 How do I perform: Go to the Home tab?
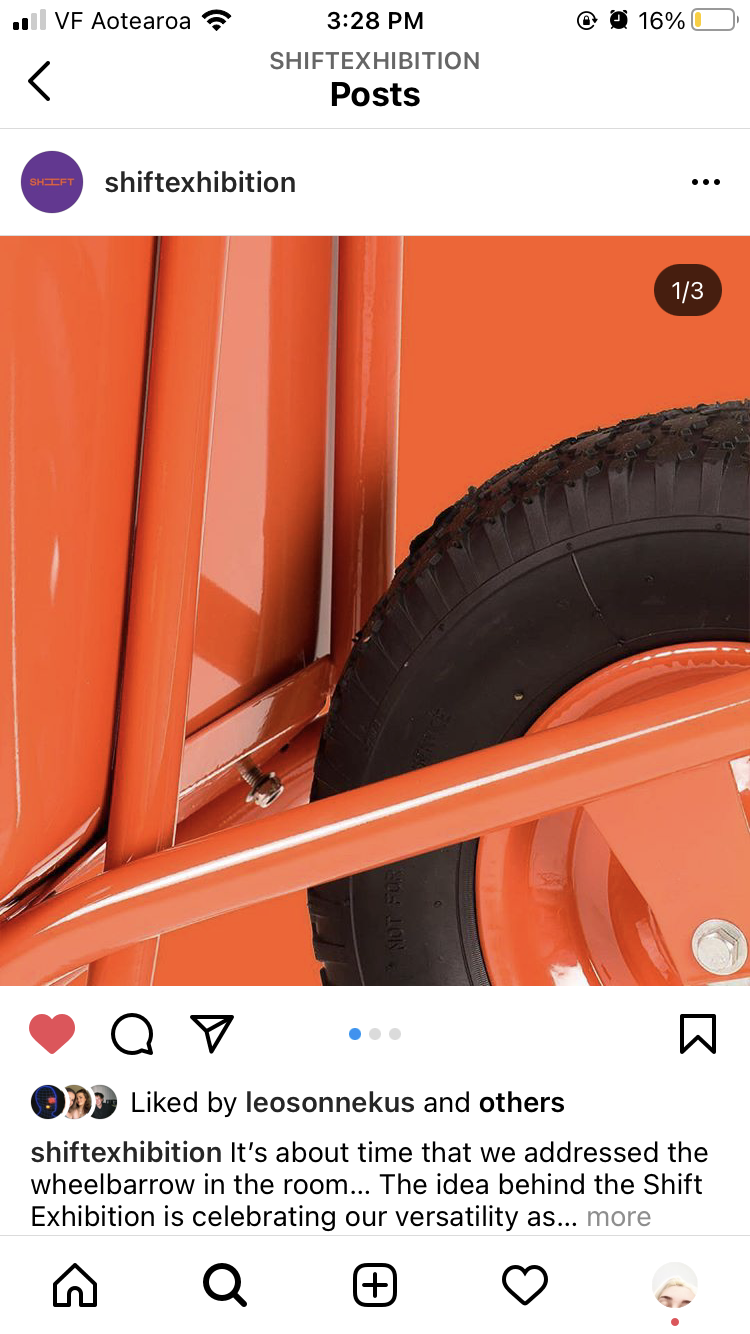coord(75,1285)
